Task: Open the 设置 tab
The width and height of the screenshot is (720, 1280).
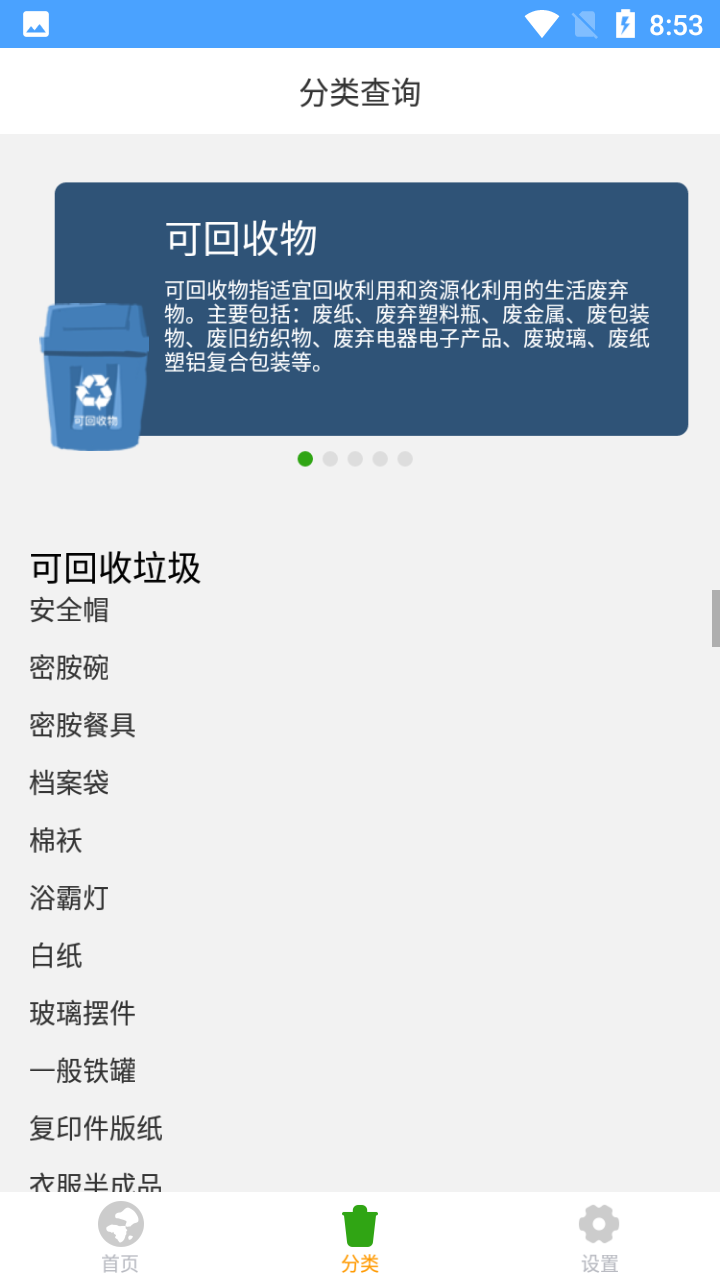Action: pos(599,1236)
